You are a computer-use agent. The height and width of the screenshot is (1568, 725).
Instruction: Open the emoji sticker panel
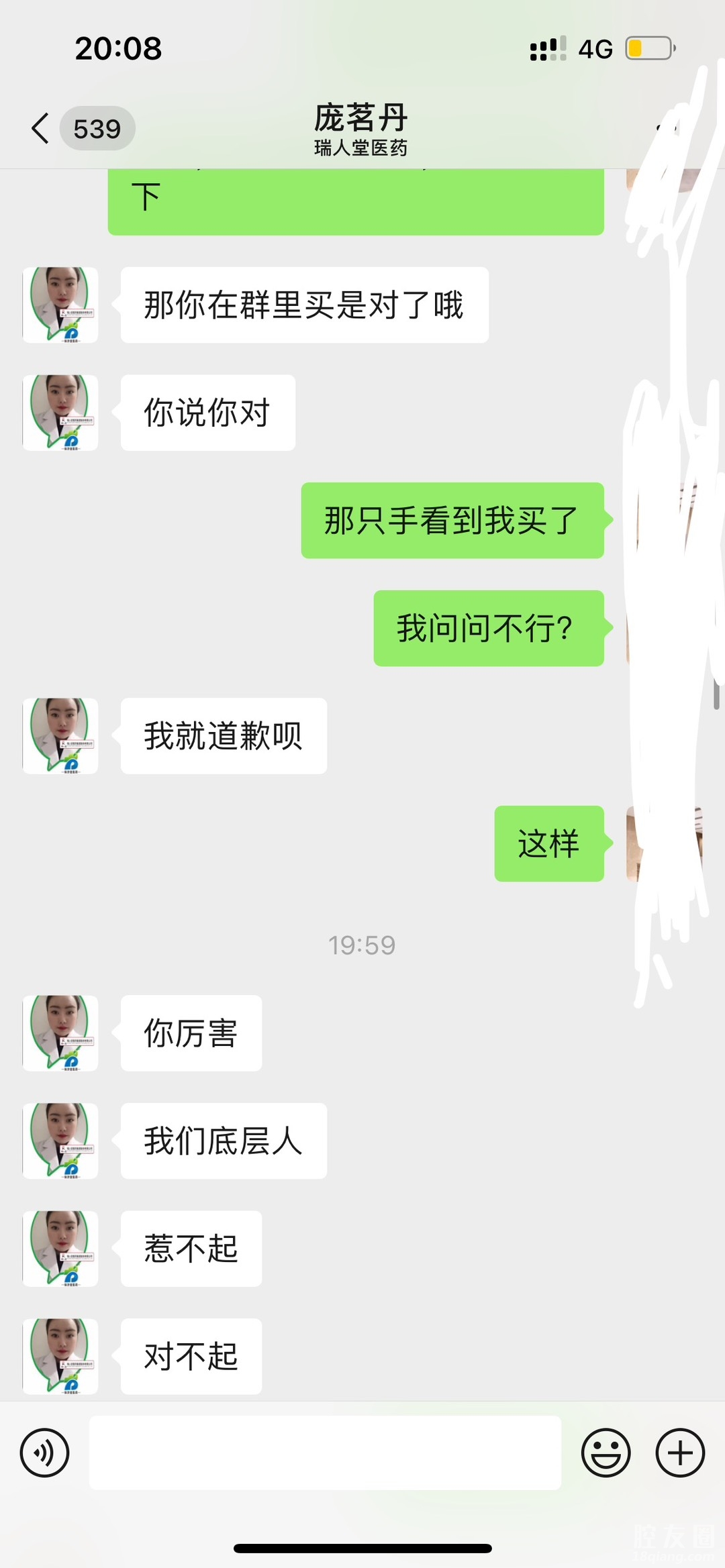(606, 1453)
